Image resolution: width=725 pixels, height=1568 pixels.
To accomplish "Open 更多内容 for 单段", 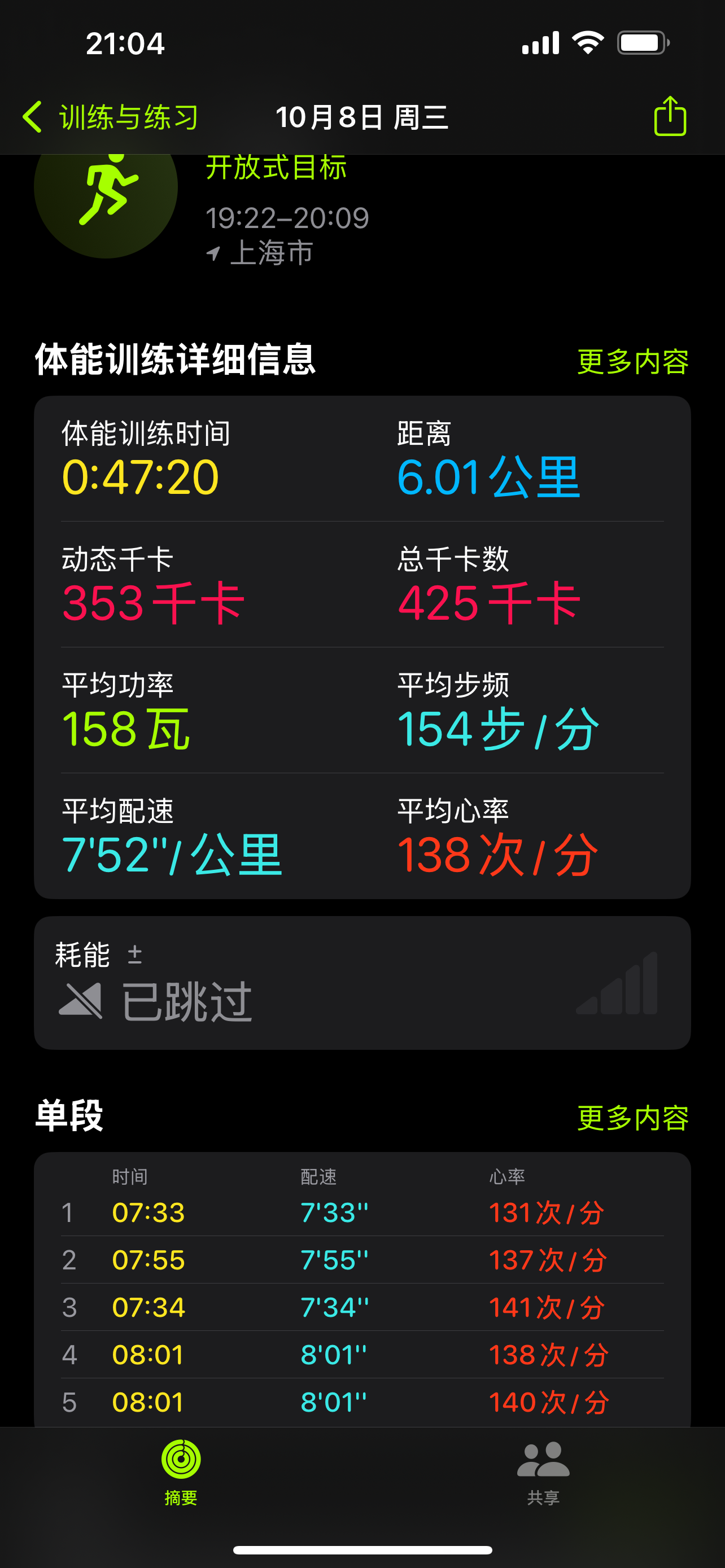I will point(632,1118).
